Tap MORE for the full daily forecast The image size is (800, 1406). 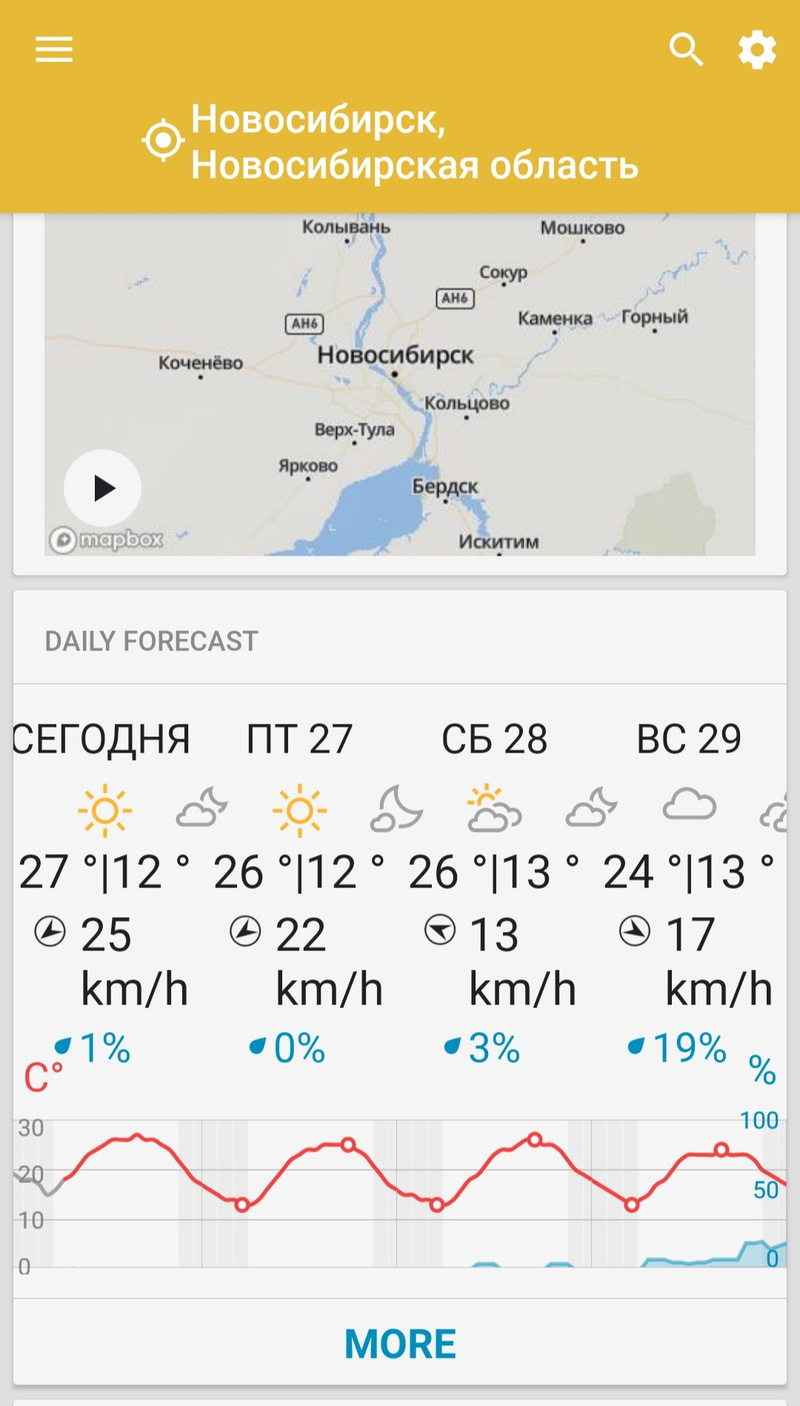(400, 1343)
